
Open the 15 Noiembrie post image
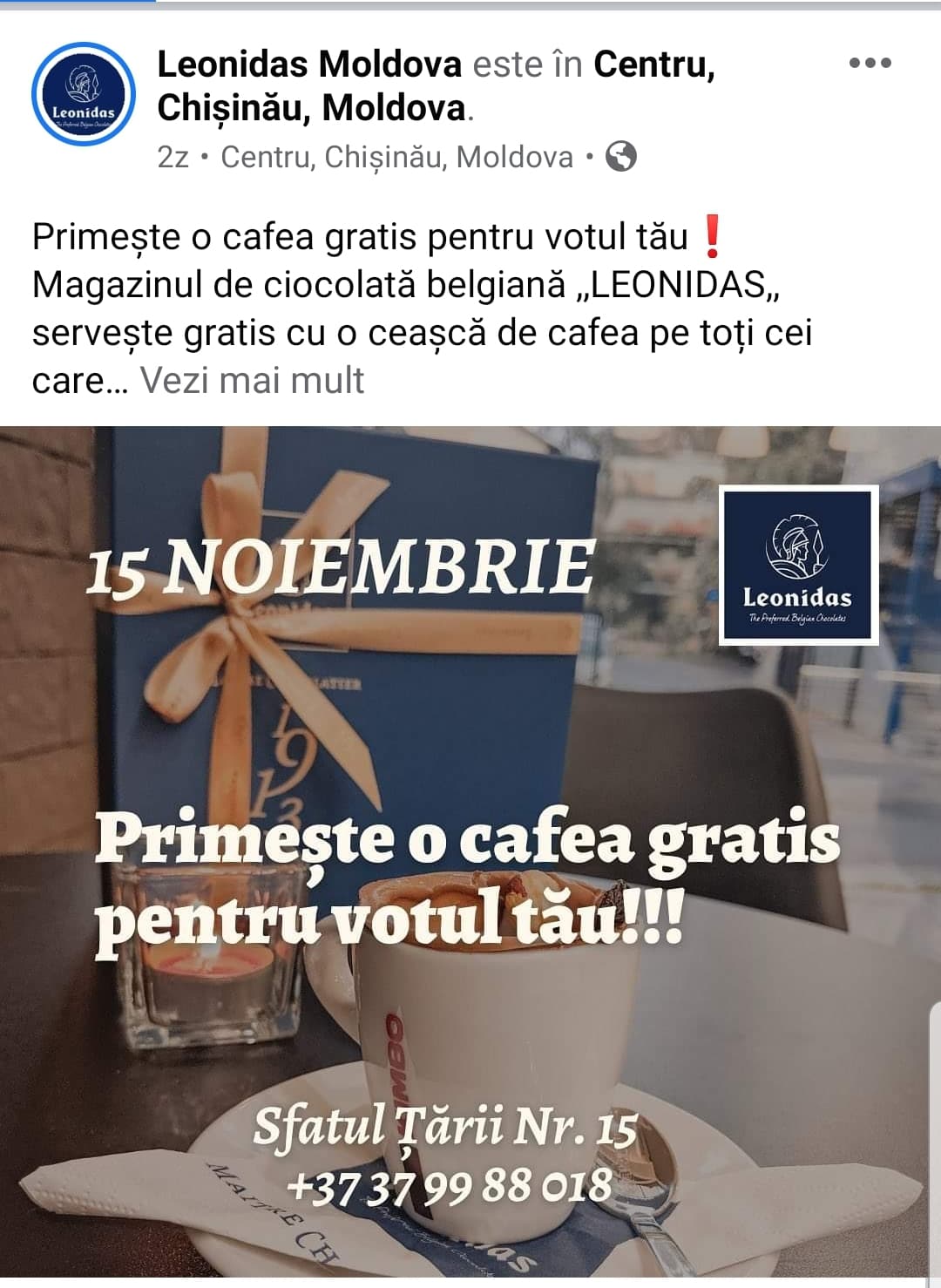point(470,854)
